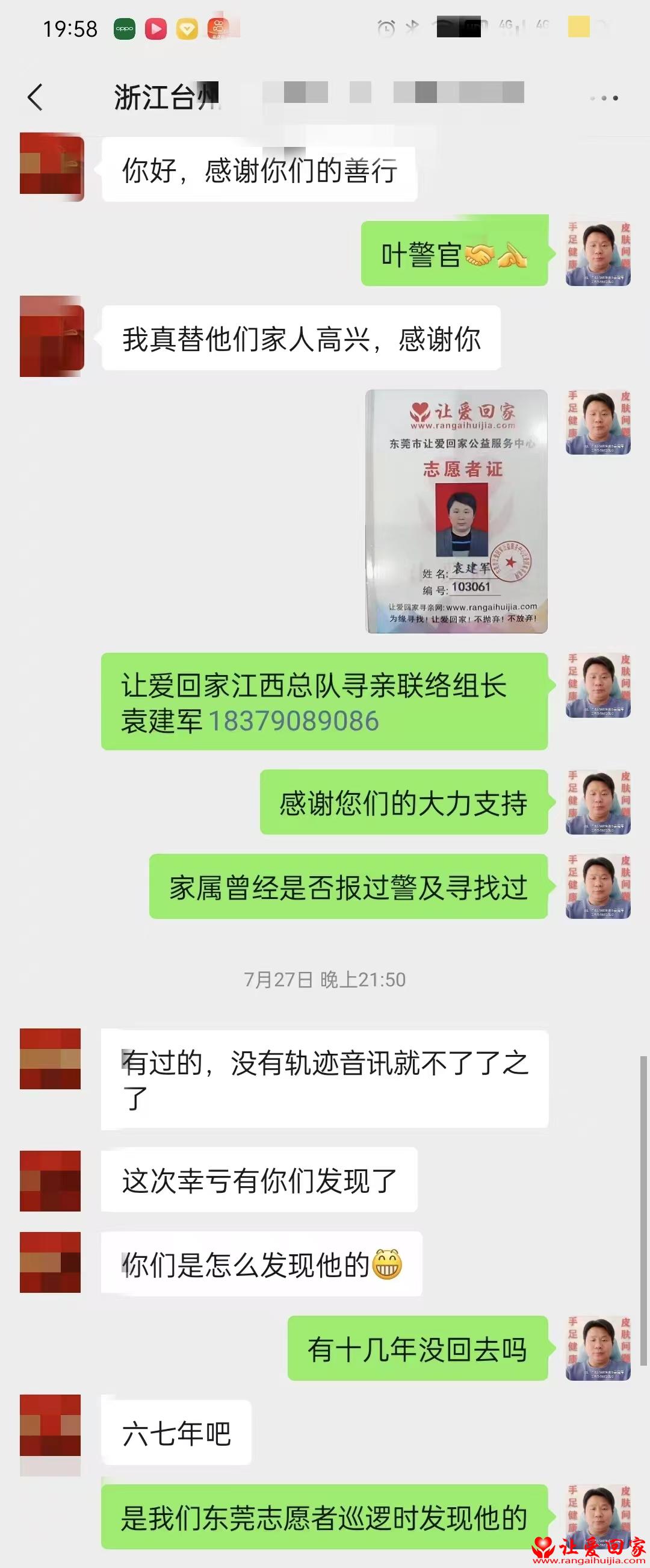Open the three-dot chat menu
The height and width of the screenshot is (1568, 650).
click(604, 98)
